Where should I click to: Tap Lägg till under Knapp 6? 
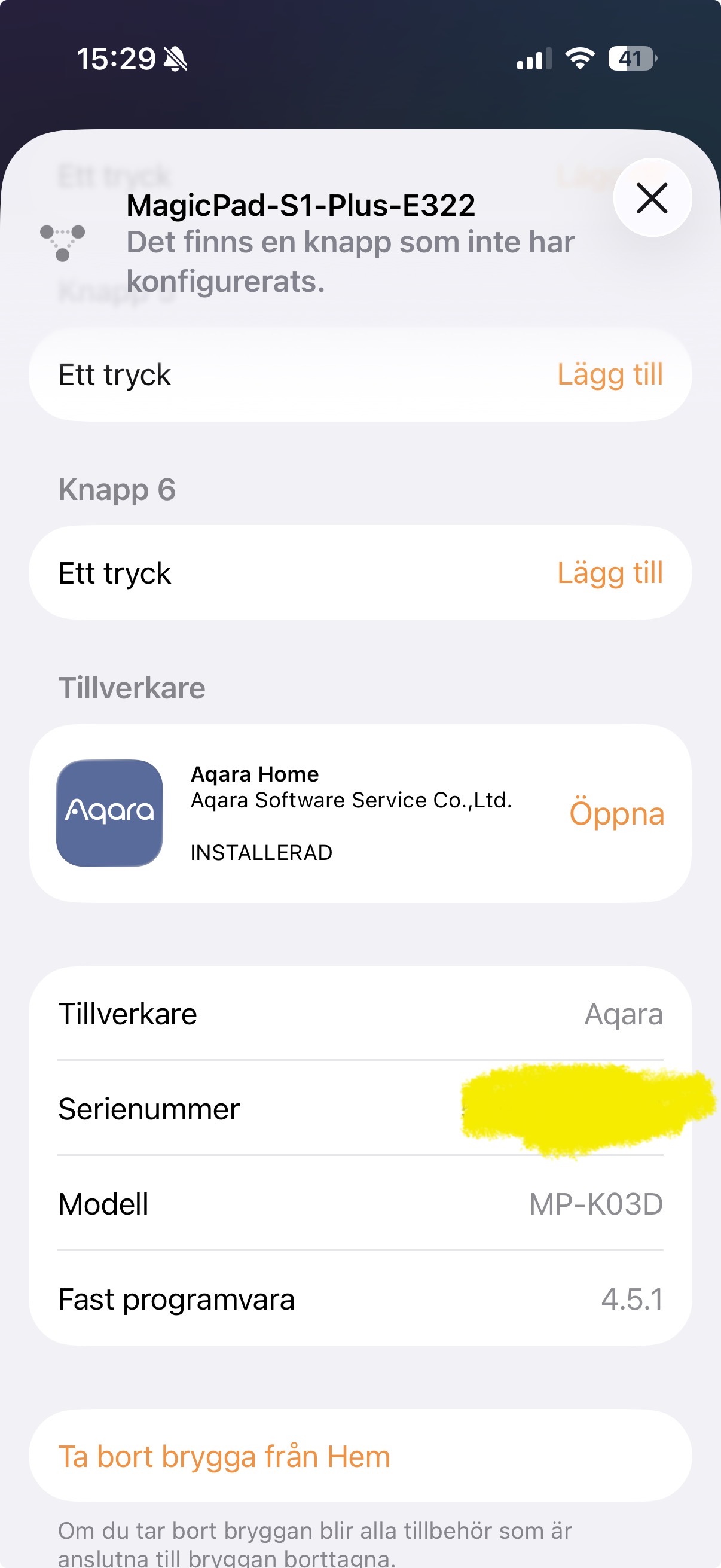click(609, 573)
